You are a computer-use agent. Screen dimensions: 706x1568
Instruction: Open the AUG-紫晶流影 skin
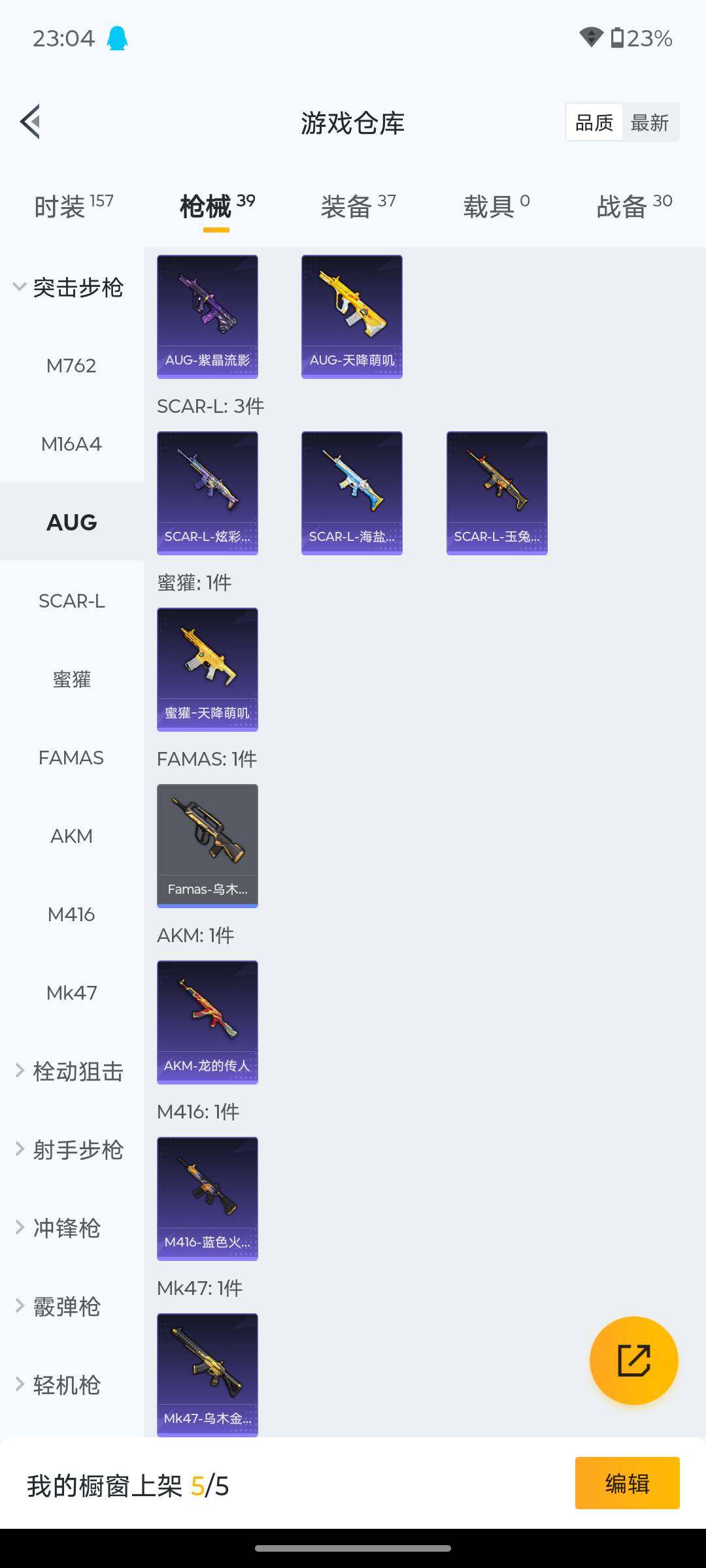point(207,317)
